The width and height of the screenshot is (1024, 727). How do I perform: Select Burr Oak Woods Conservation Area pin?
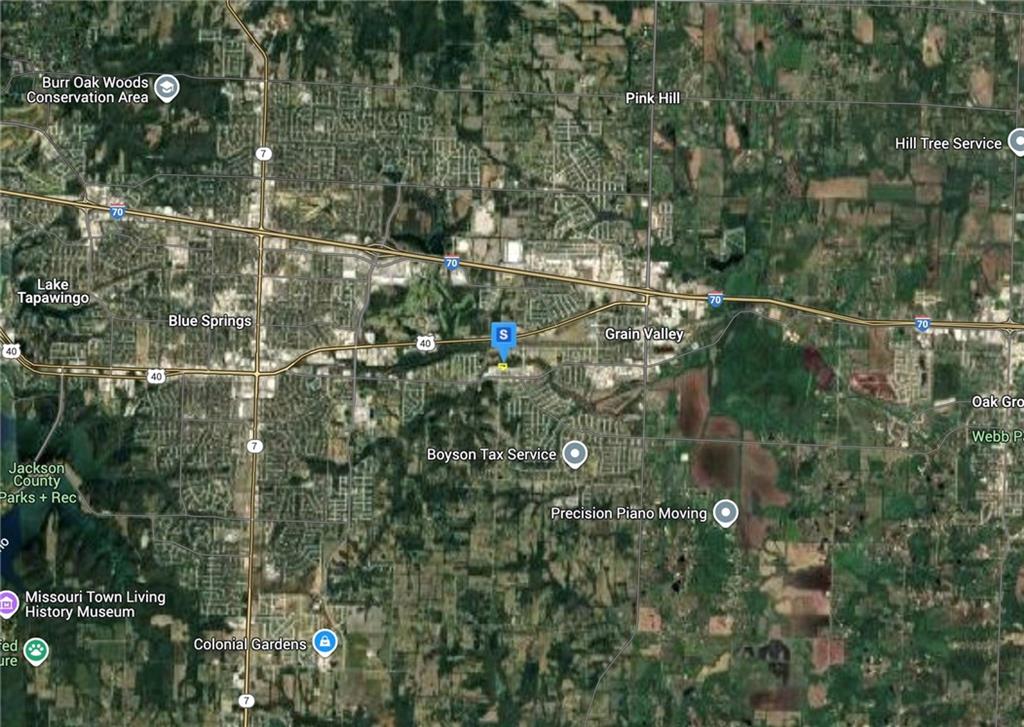point(167,88)
